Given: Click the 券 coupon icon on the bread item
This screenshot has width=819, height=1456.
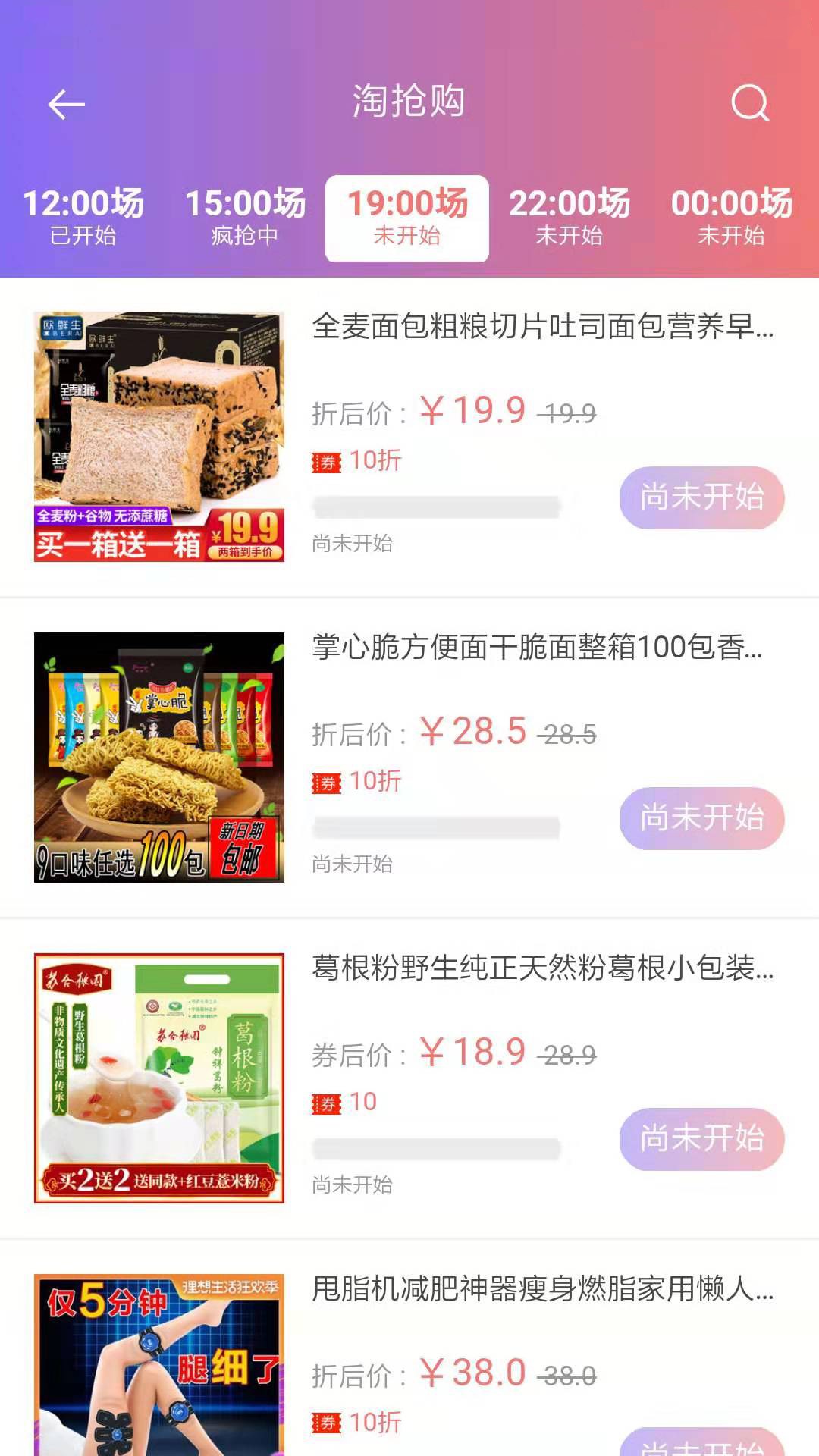Looking at the screenshot, I should (x=329, y=462).
